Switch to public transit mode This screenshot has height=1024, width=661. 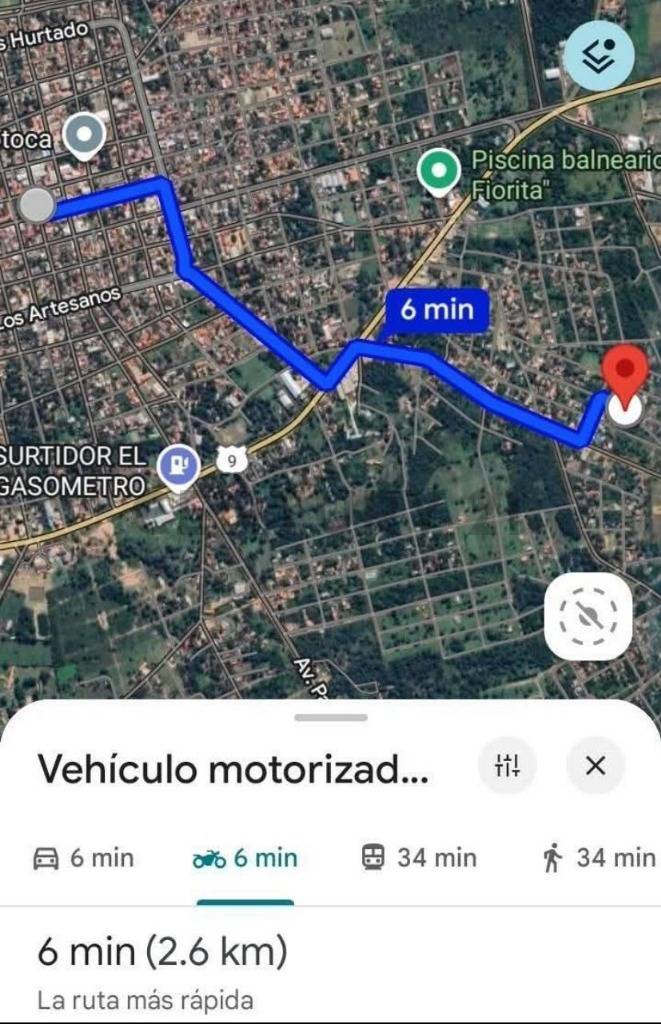click(418, 858)
